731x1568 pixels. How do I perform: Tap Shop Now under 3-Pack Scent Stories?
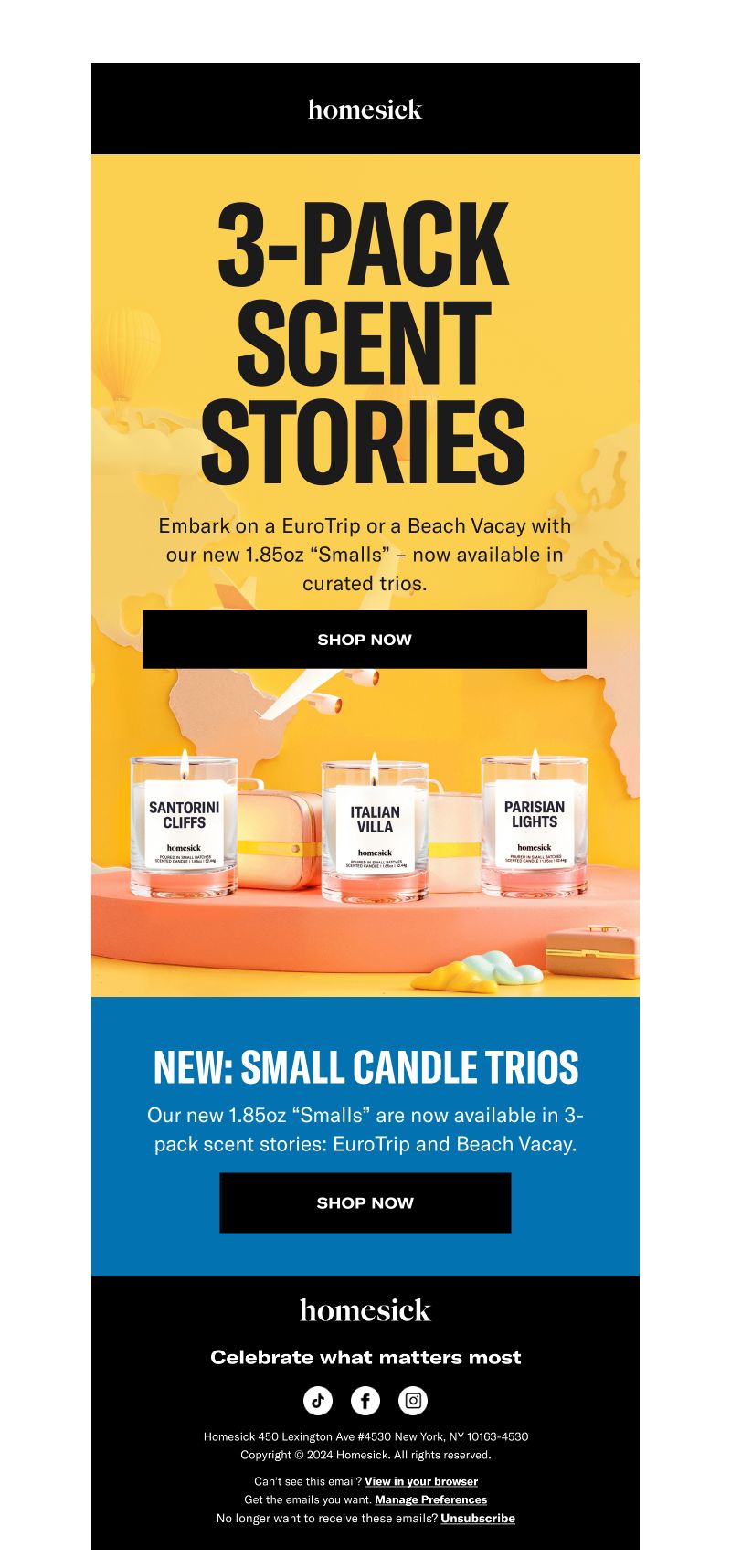pos(365,640)
